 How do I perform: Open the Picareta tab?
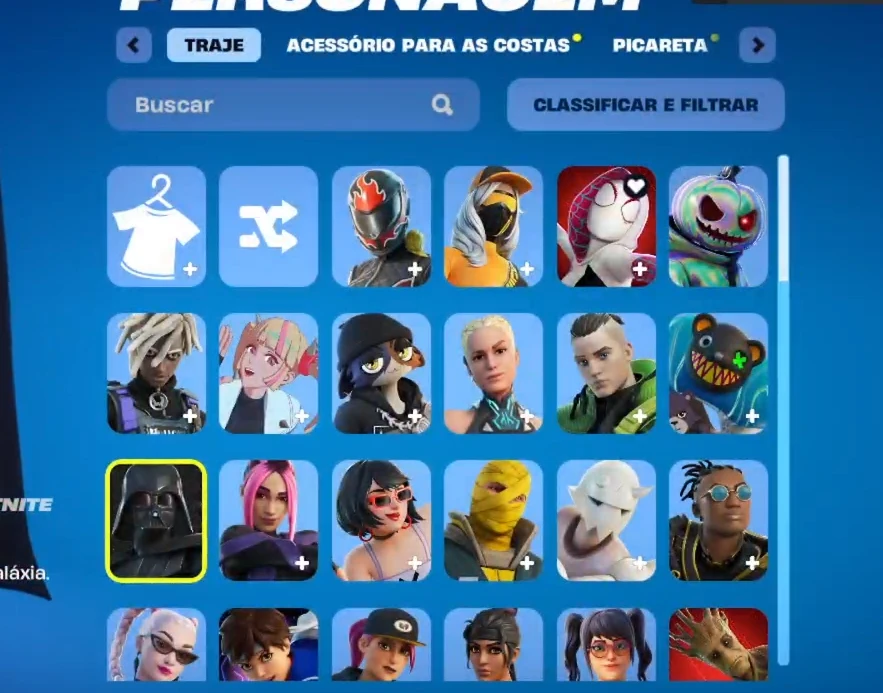click(660, 45)
